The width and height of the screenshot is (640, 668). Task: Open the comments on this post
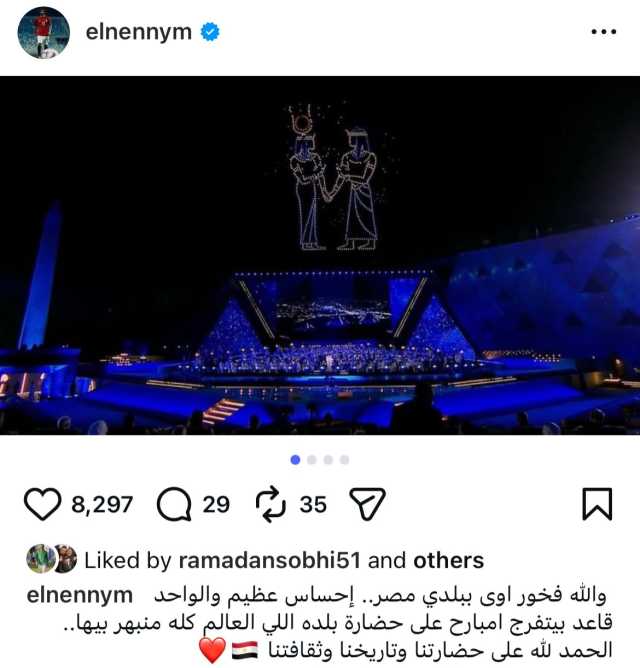tap(175, 505)
